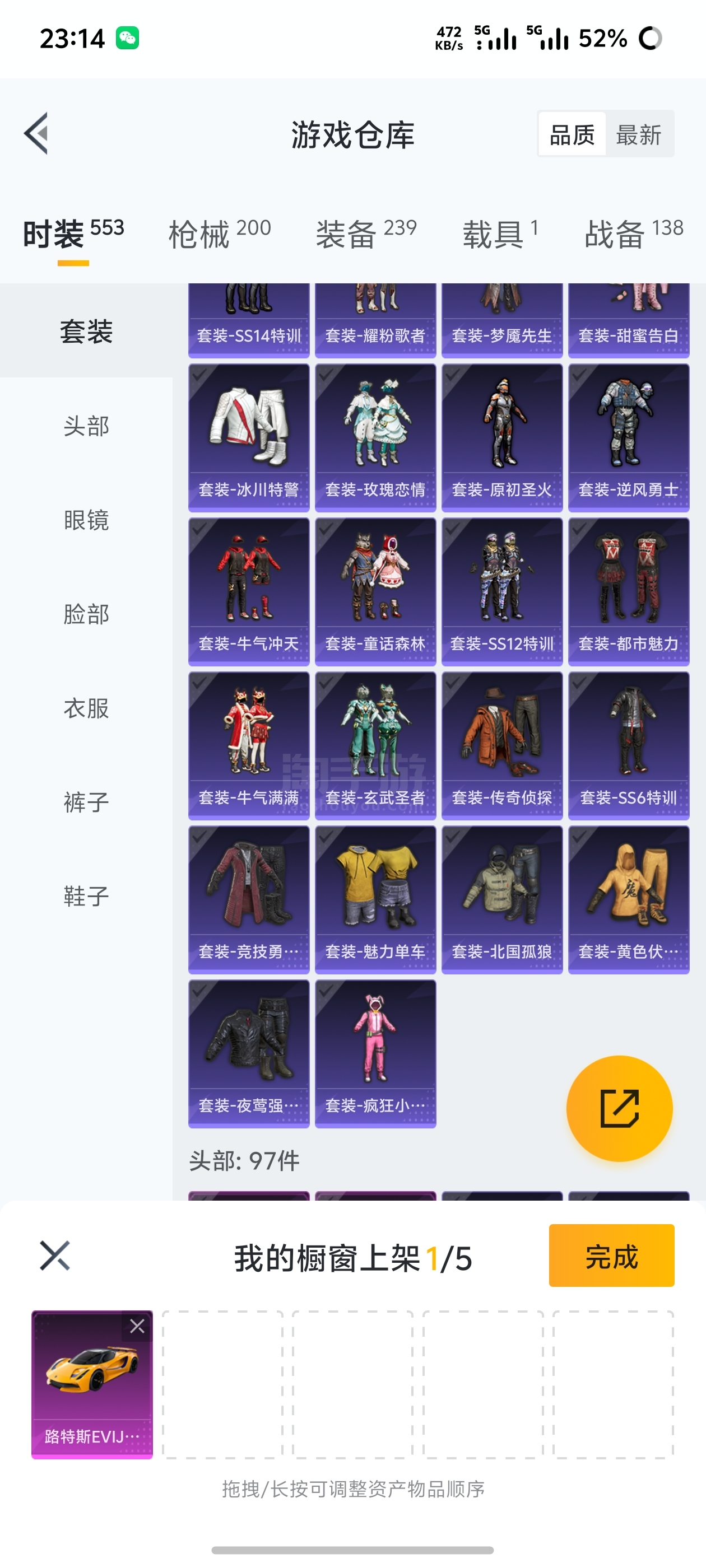Image resolution: width=706 pixels, height=1568 pixels.
Task: Choose the 套装-童话森林 outfit
Action: pyautogui.click(x=375, y=591)
